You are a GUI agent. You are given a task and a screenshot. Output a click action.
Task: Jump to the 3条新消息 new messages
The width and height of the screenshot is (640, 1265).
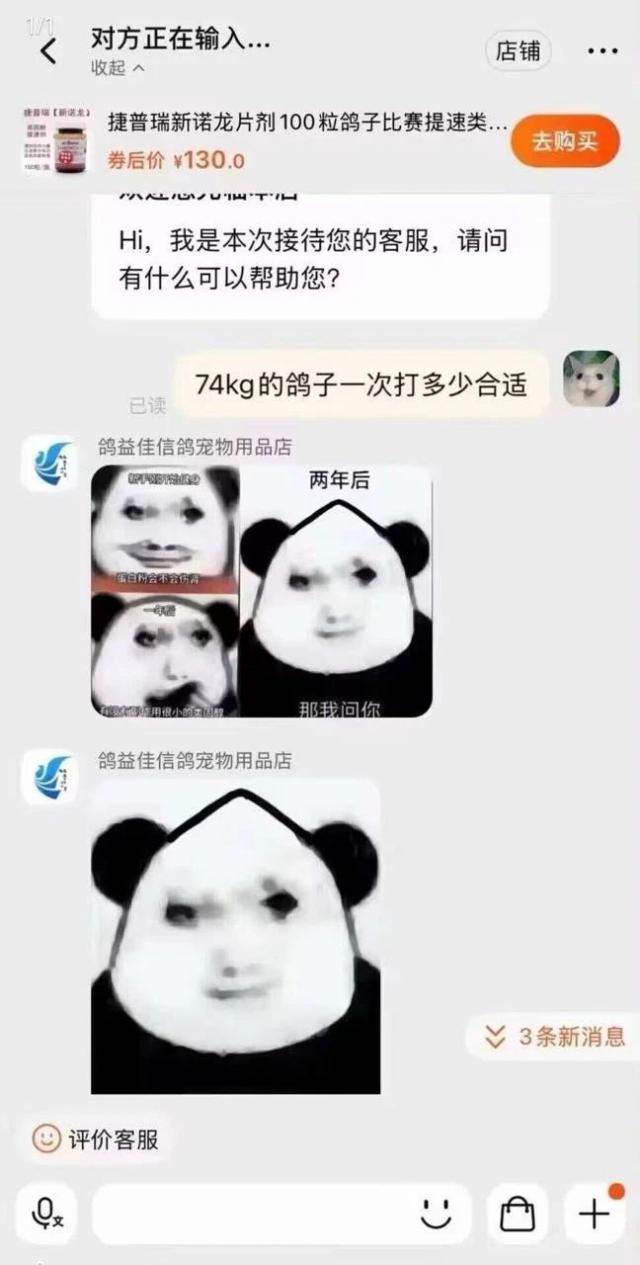tap(555, 1037)
